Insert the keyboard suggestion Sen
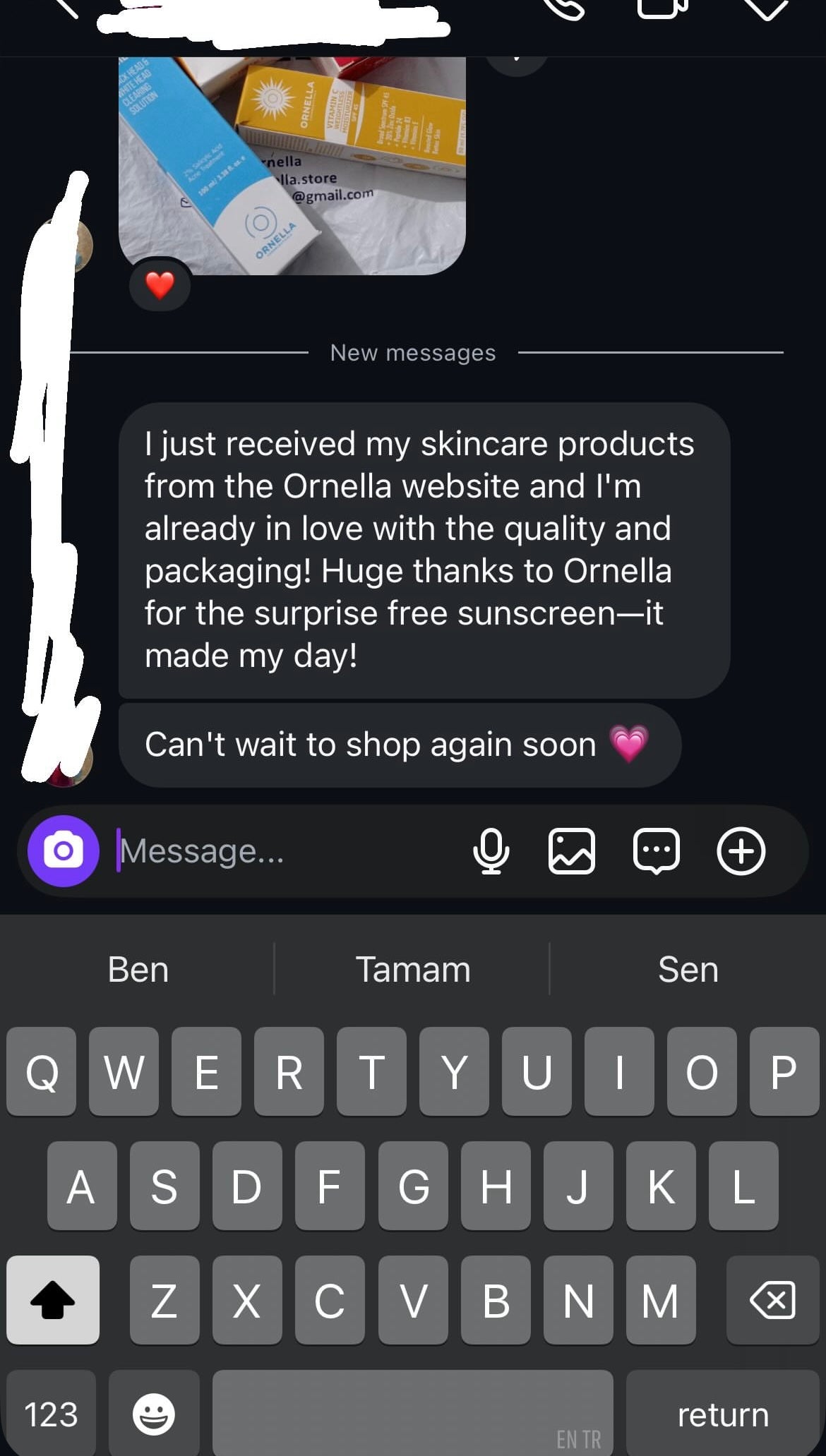The height and width of the screenshot is (1456, 826). 688,969
